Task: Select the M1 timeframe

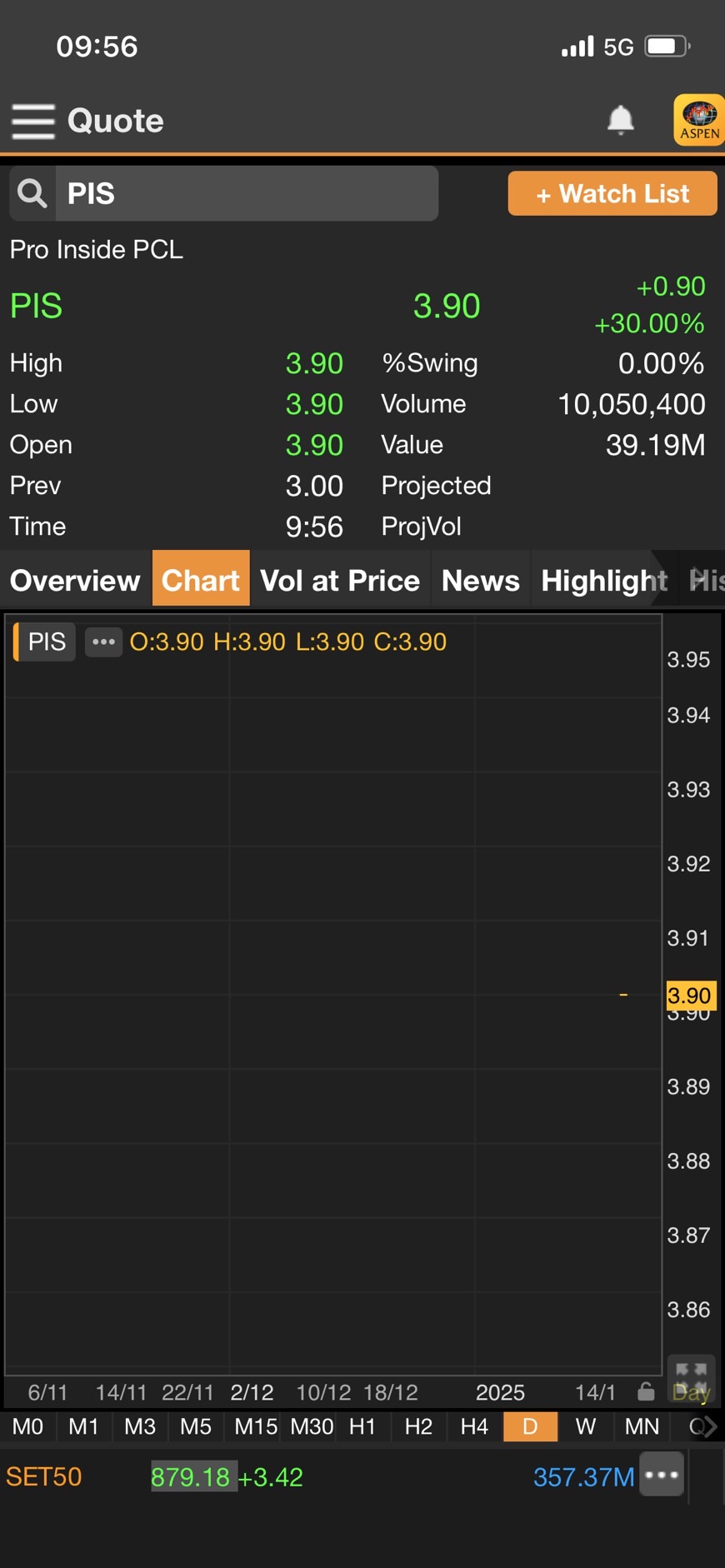Action: [83, 1426]
